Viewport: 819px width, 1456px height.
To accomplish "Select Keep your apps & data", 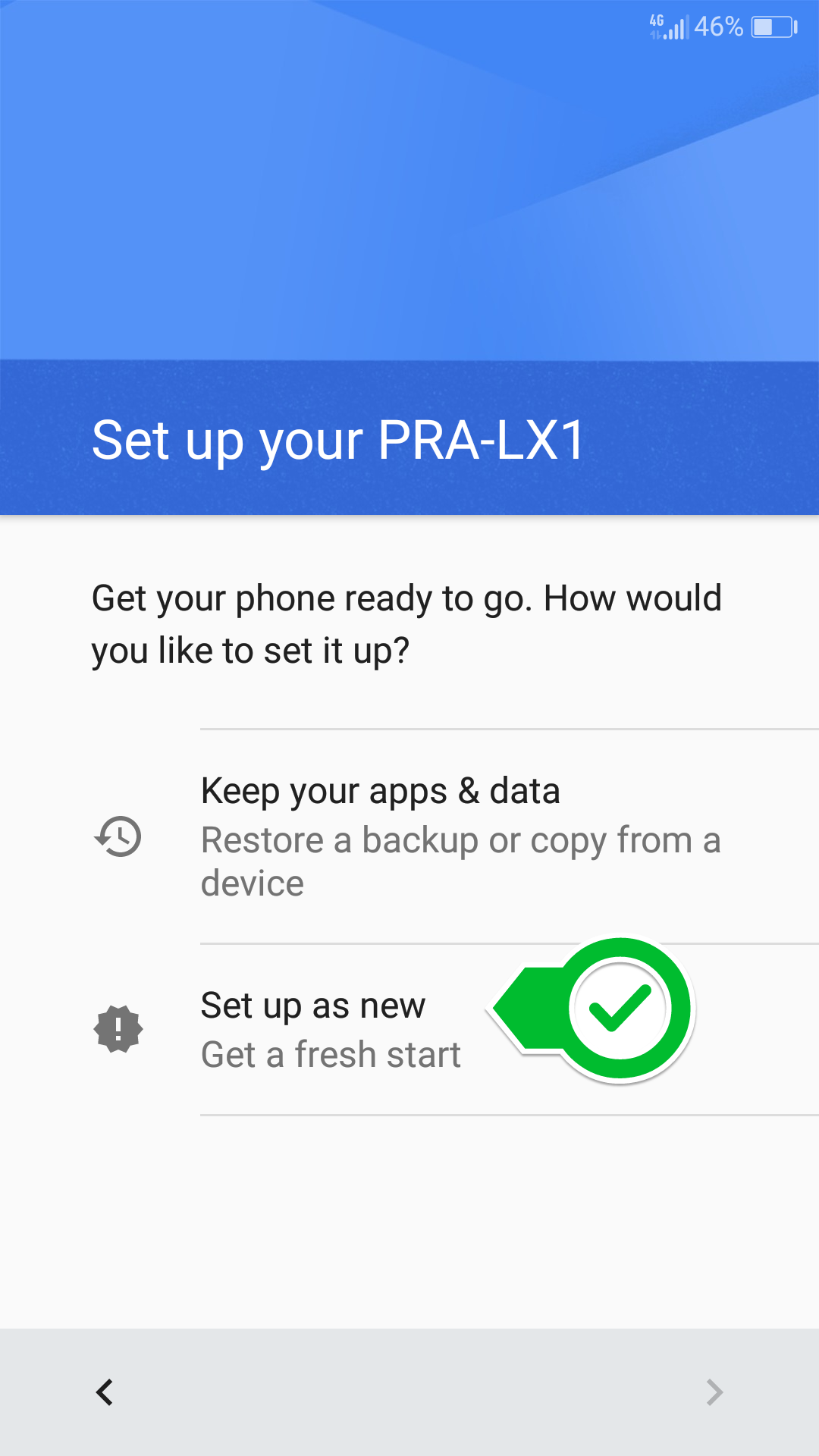I will point(409,836).
